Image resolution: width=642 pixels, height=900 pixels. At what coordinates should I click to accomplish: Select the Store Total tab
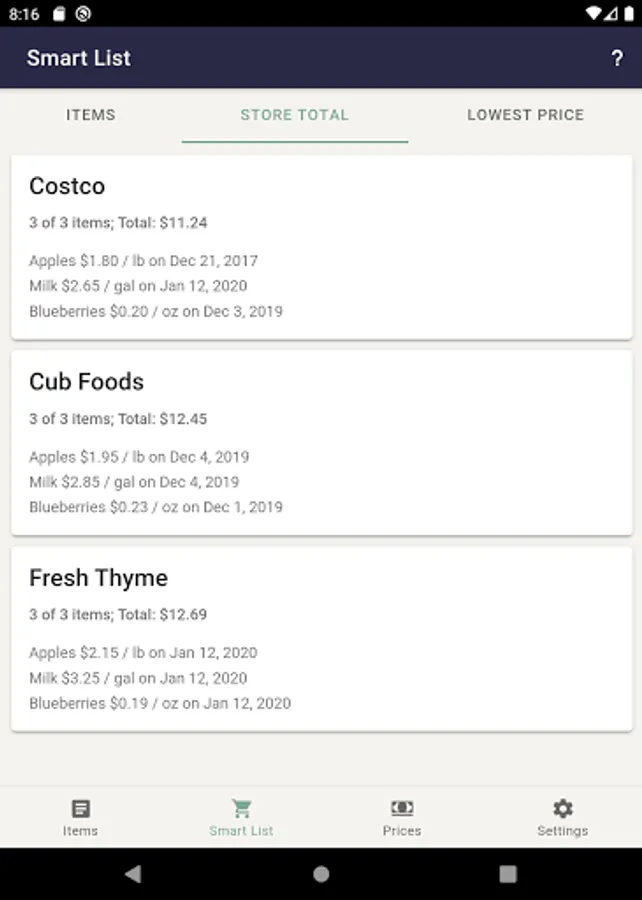[x=295, y=115]
